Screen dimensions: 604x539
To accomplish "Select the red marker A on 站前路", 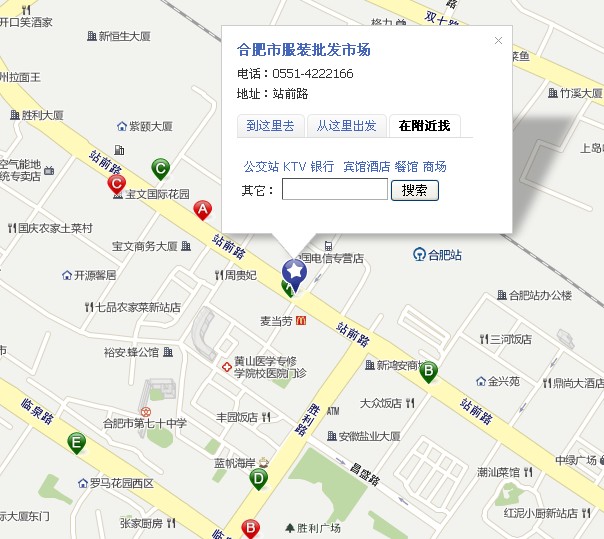I will click(203, 210).
